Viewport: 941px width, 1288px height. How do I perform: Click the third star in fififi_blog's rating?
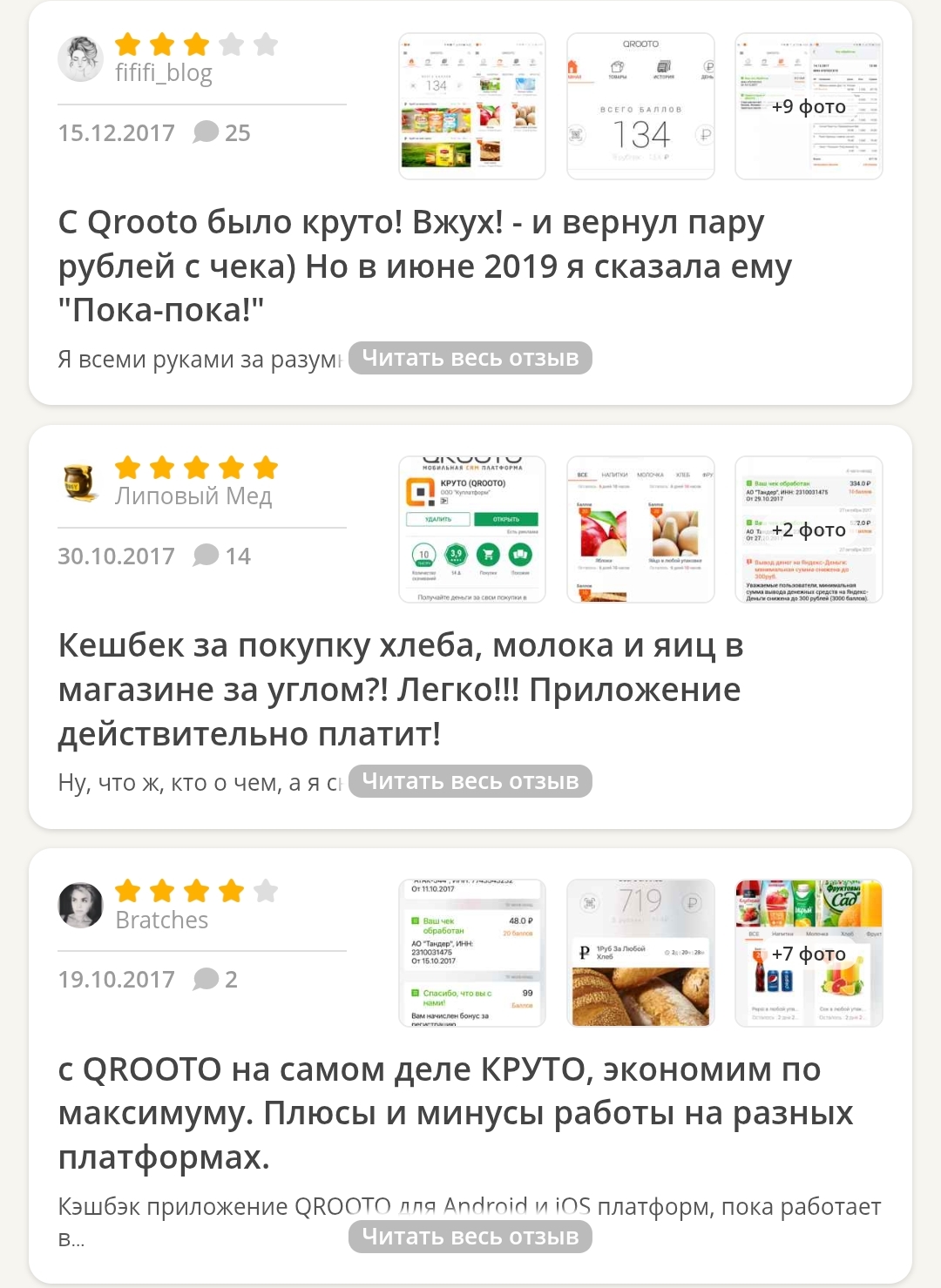[x=199, y=43]
